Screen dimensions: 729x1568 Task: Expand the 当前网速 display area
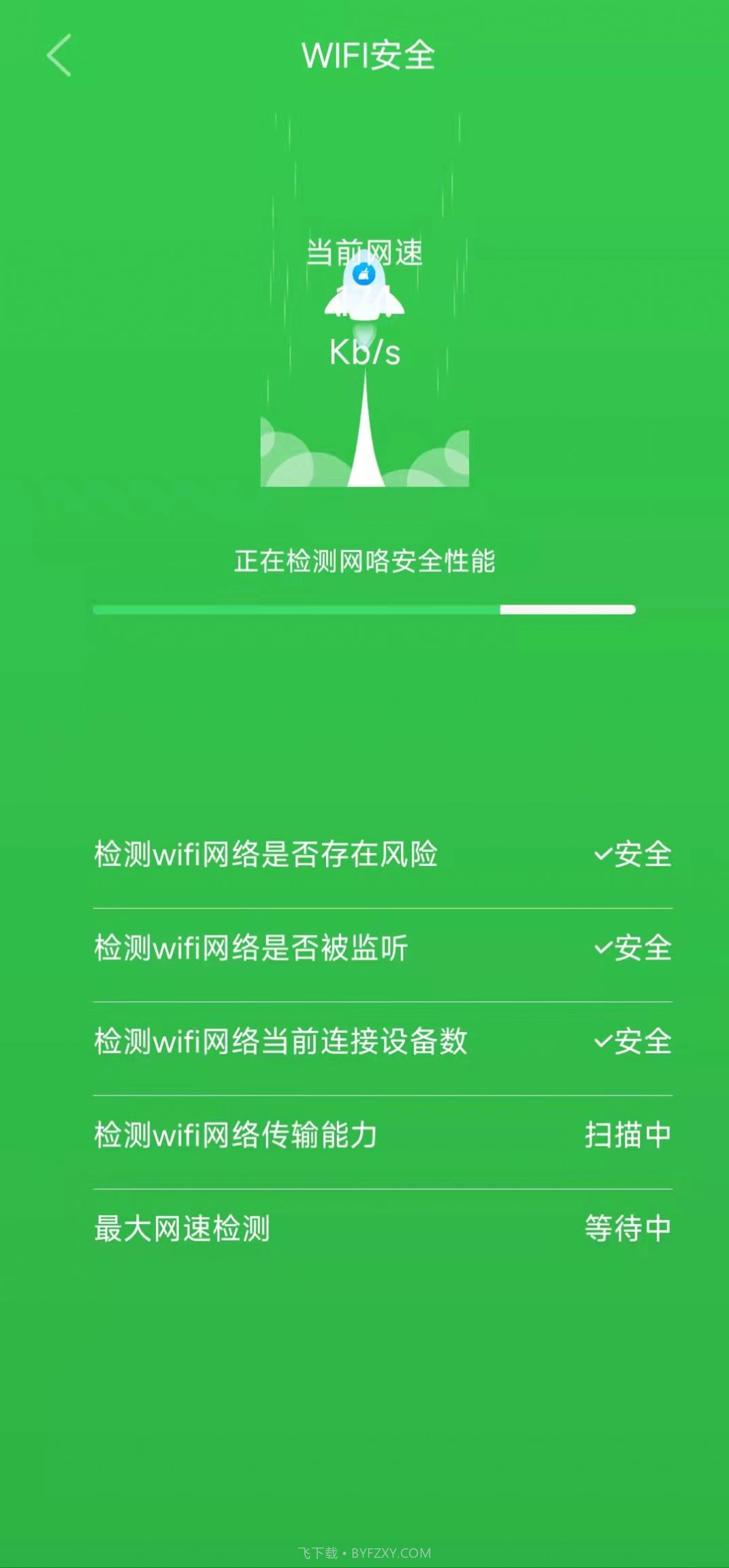pyautogui.click(x=365, y=252)
